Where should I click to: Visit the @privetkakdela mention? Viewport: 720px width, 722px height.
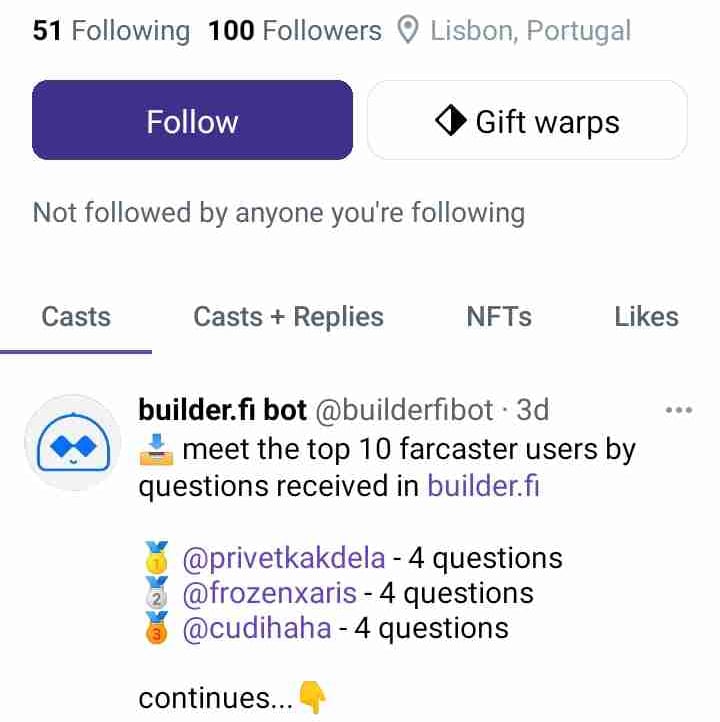pos(291,558)
